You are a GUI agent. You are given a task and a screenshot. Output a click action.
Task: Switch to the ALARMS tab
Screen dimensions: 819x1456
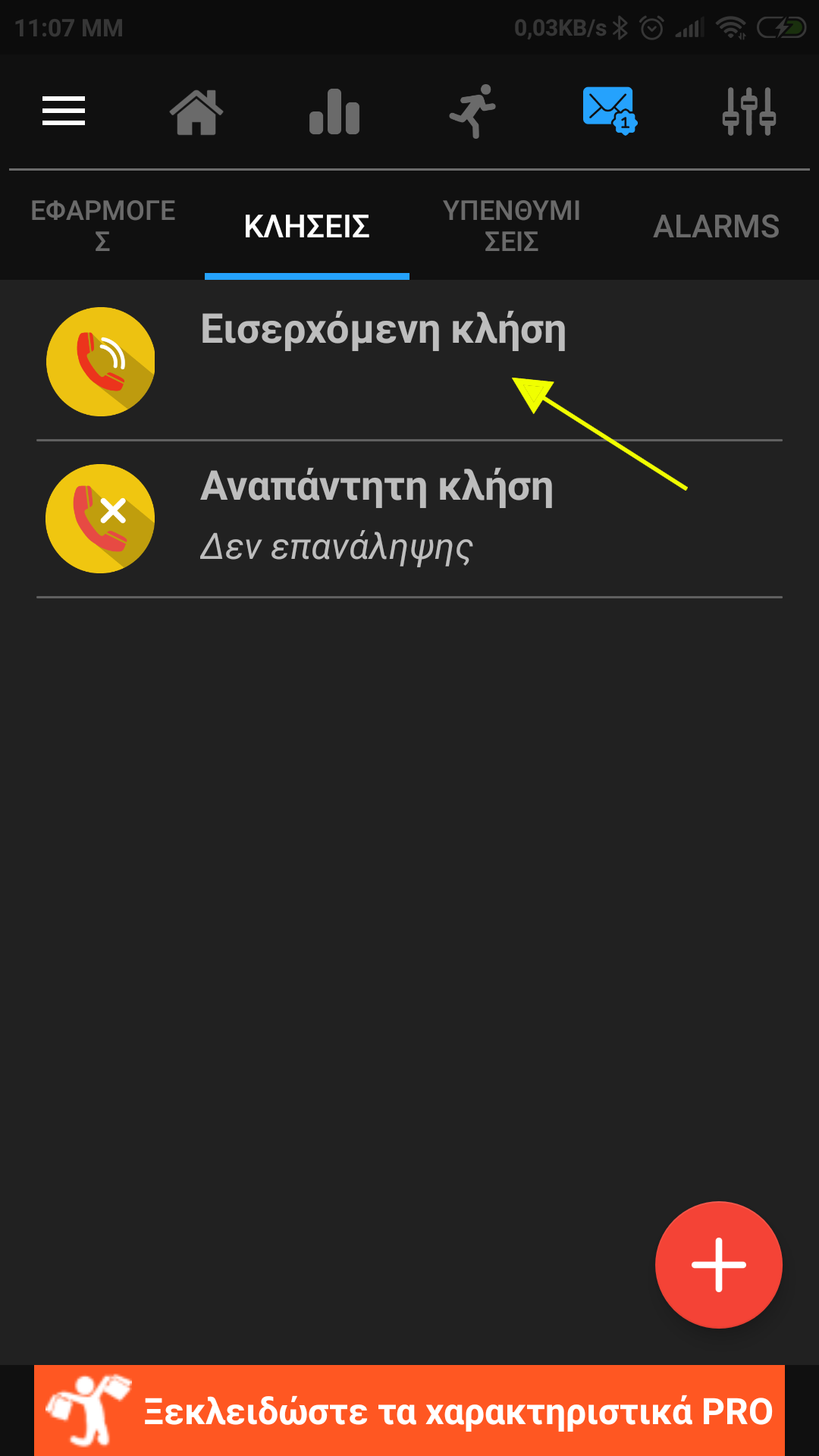[716, 226]
